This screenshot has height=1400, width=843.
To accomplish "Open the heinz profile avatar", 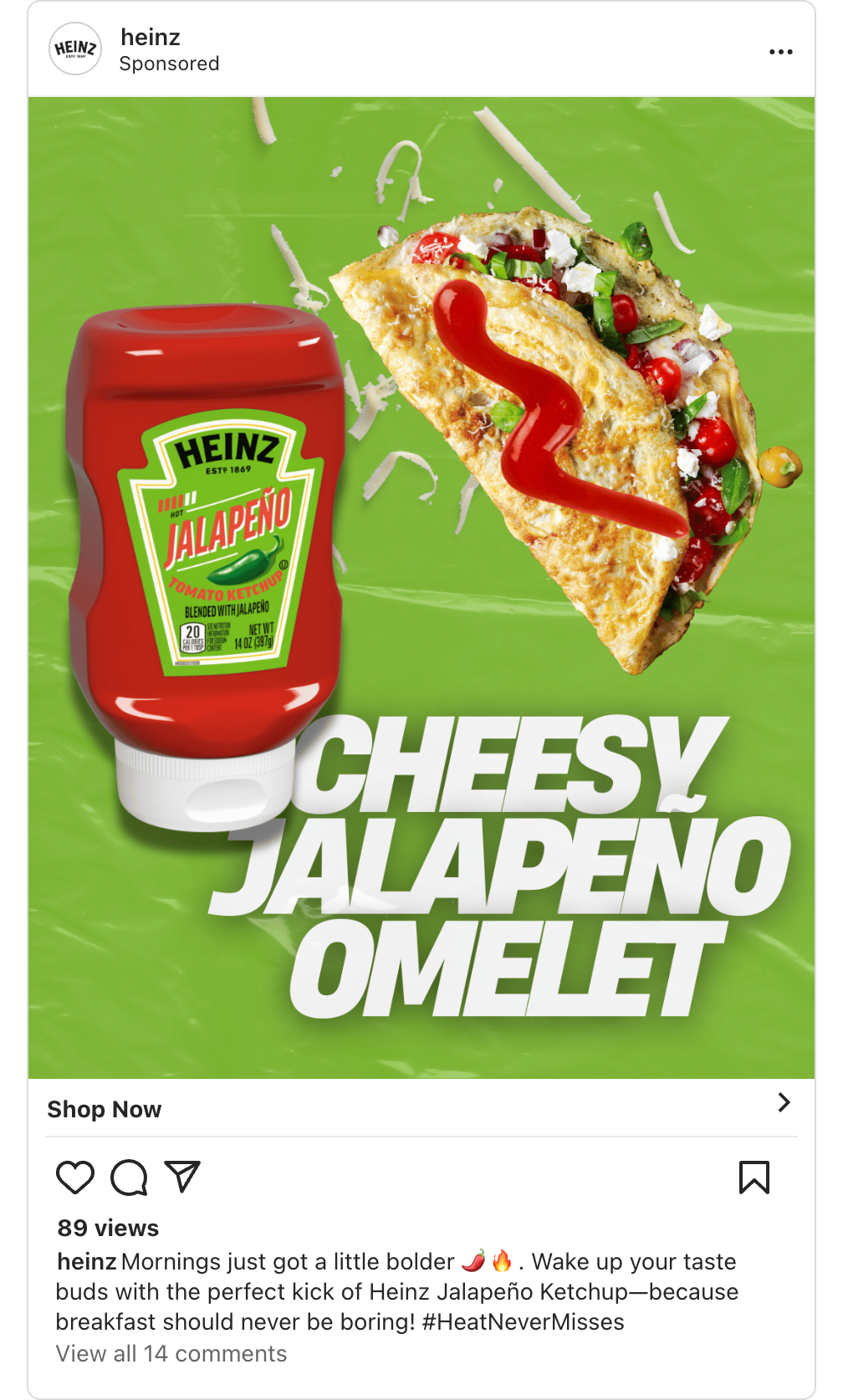I will [x=75, y=49].
